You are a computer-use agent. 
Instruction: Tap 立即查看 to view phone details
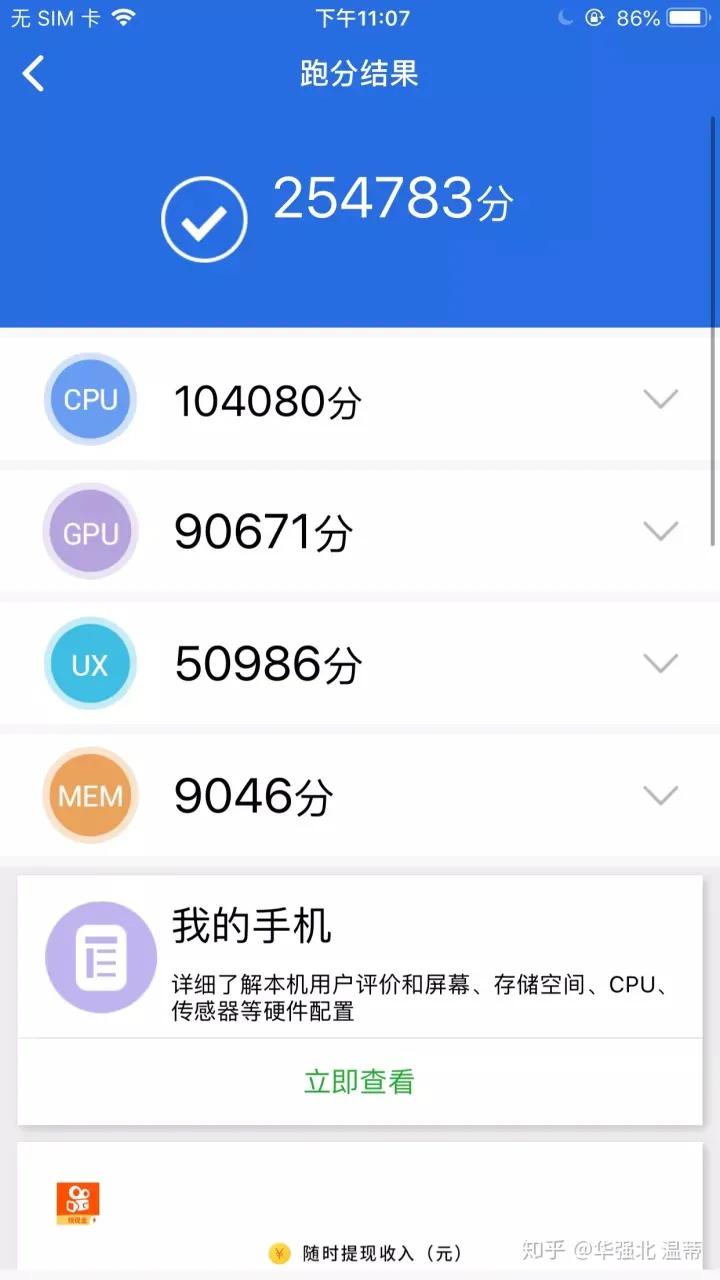tap(359, 1081)
